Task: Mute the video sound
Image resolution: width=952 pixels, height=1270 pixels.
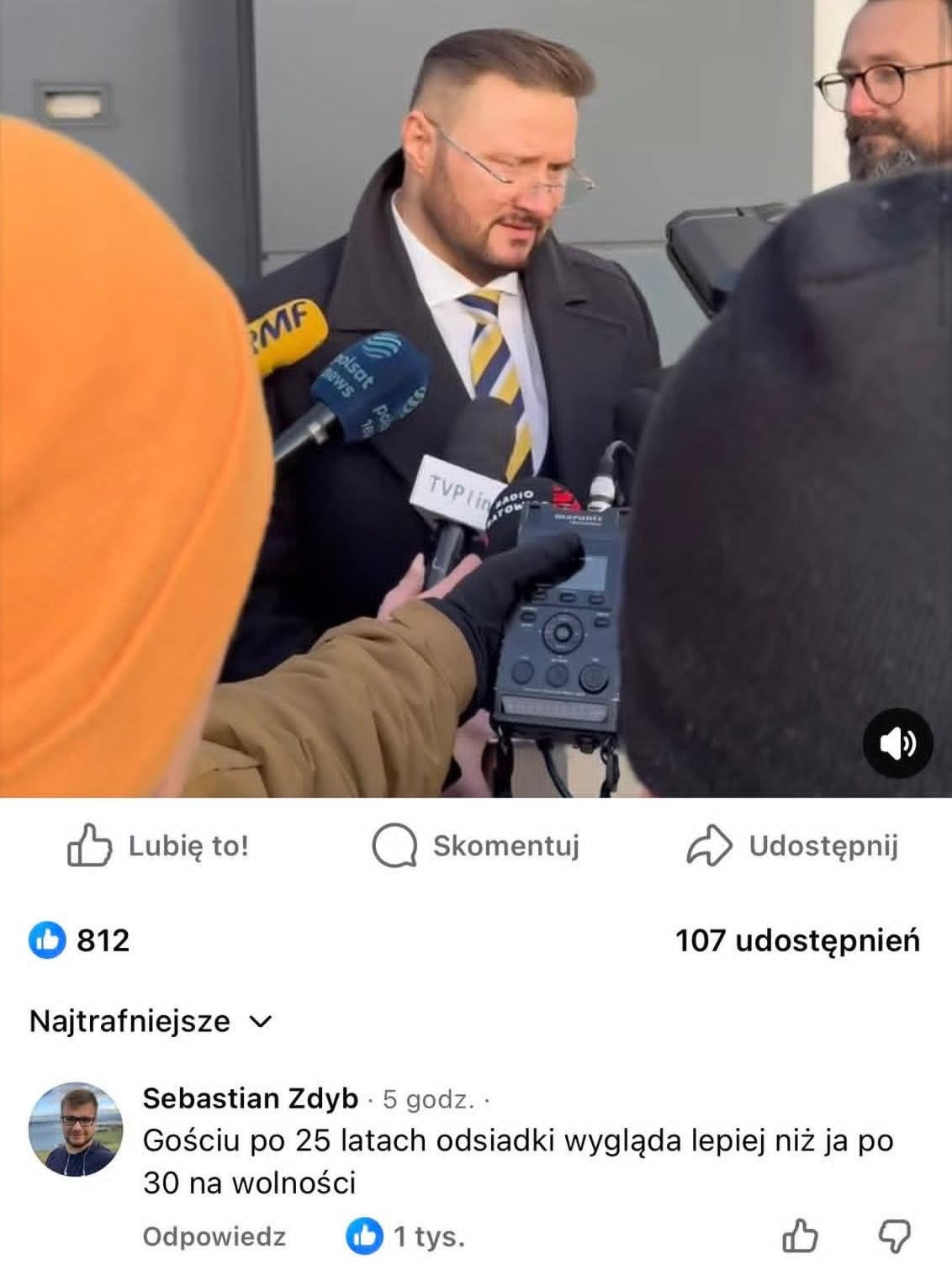Action: [898, 743]
